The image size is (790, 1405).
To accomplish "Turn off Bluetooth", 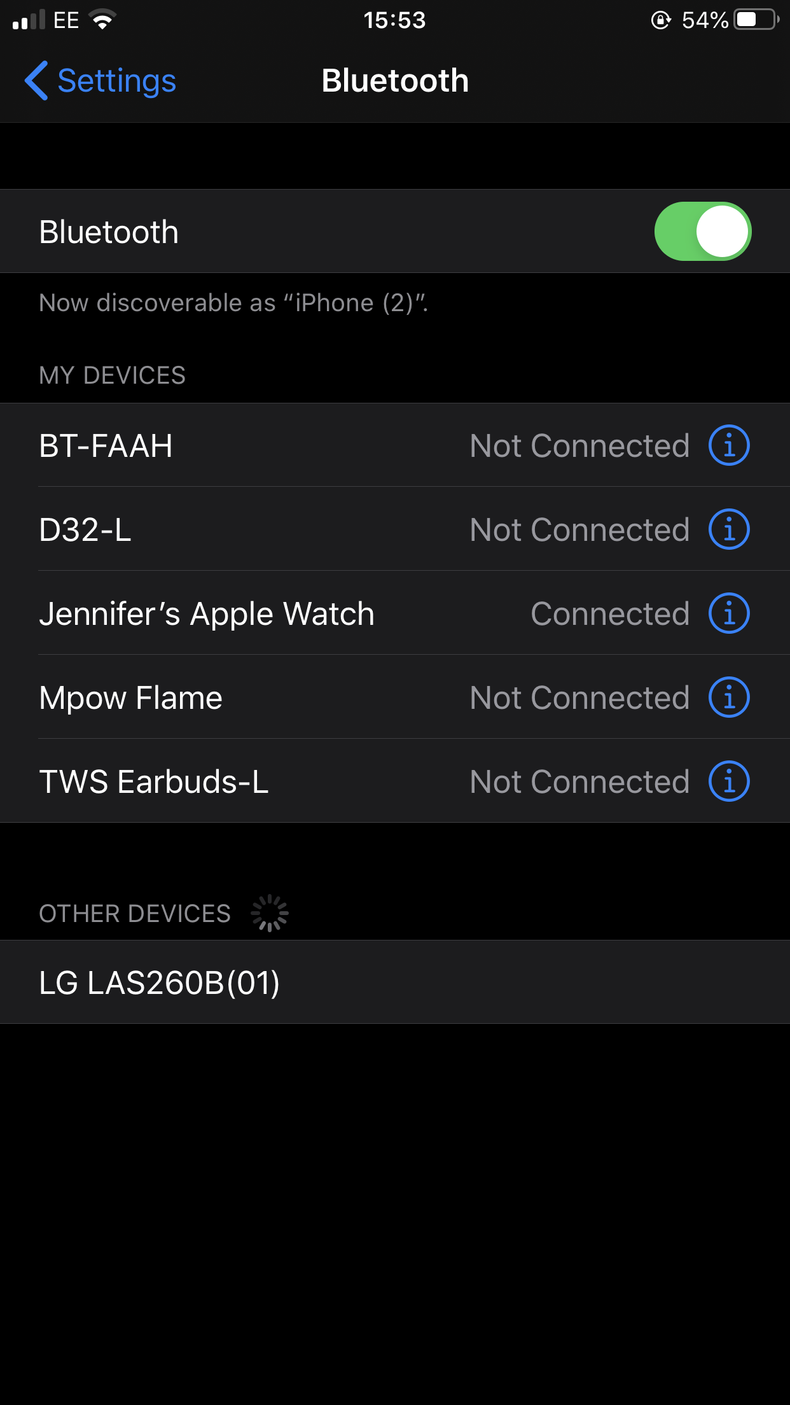I will click(703, 231).
